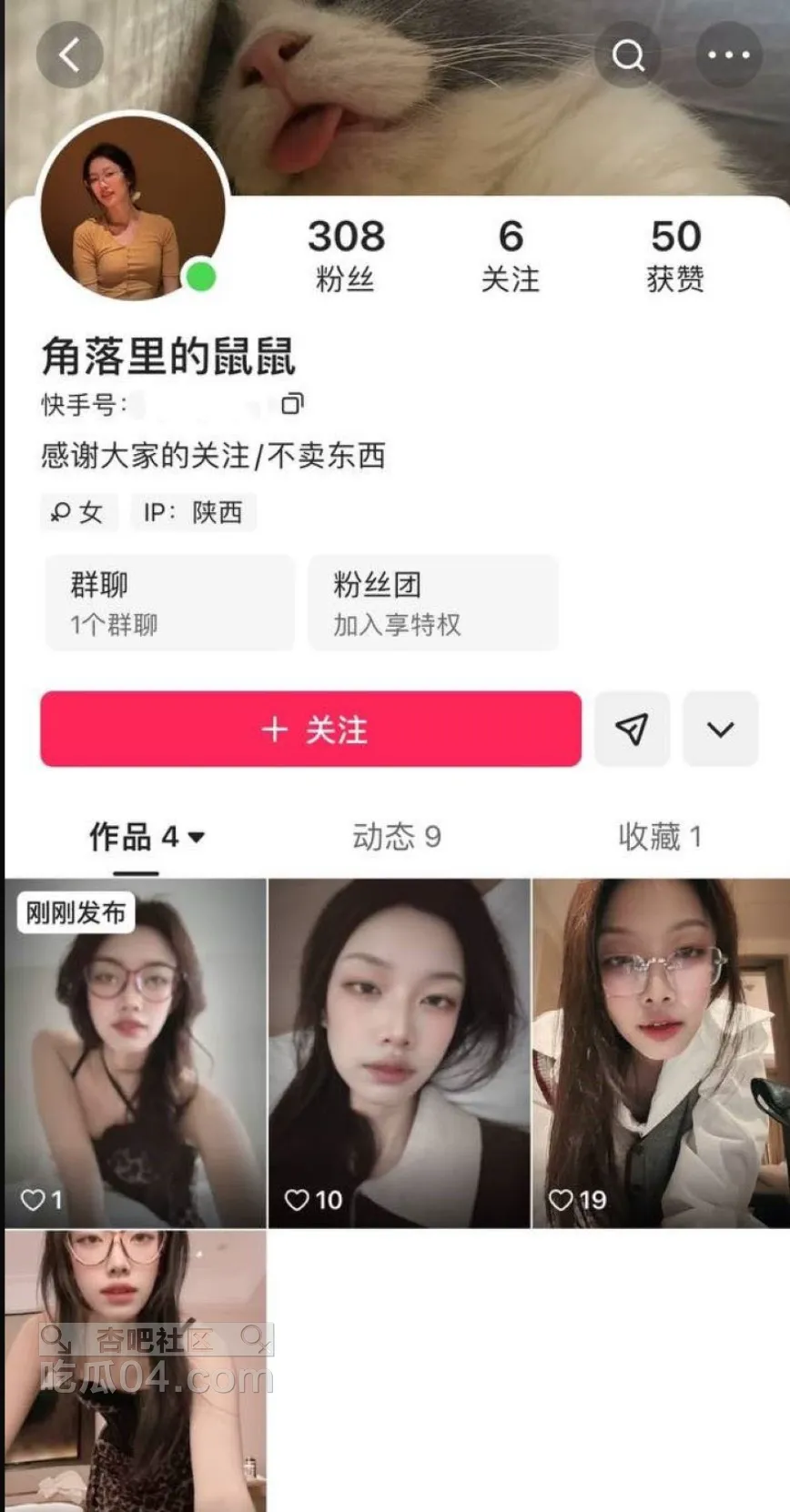790x1512 pixels.
Task: Open the video labeled 刚刚发布
Action: point(136,1053)
